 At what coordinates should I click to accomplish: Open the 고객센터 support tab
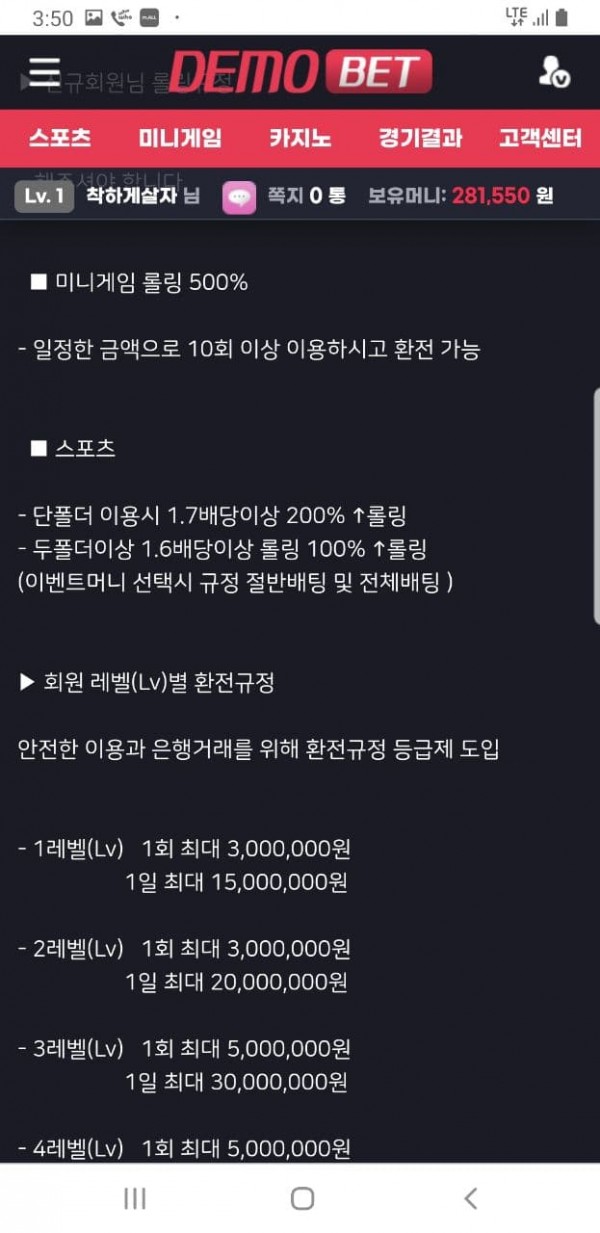click(x=540, y=138)
